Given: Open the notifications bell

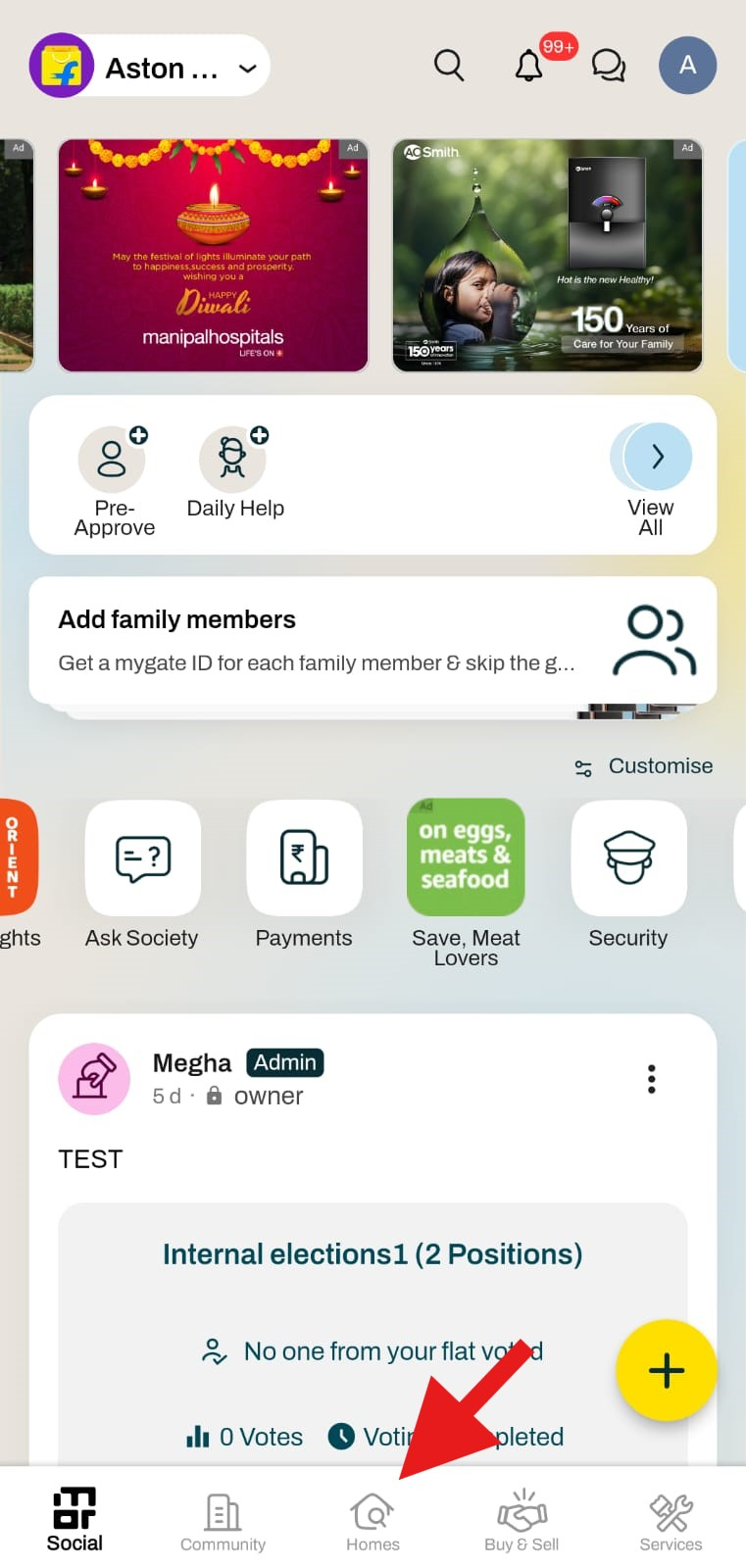Looking at the screenshot, I should [529, 66].
